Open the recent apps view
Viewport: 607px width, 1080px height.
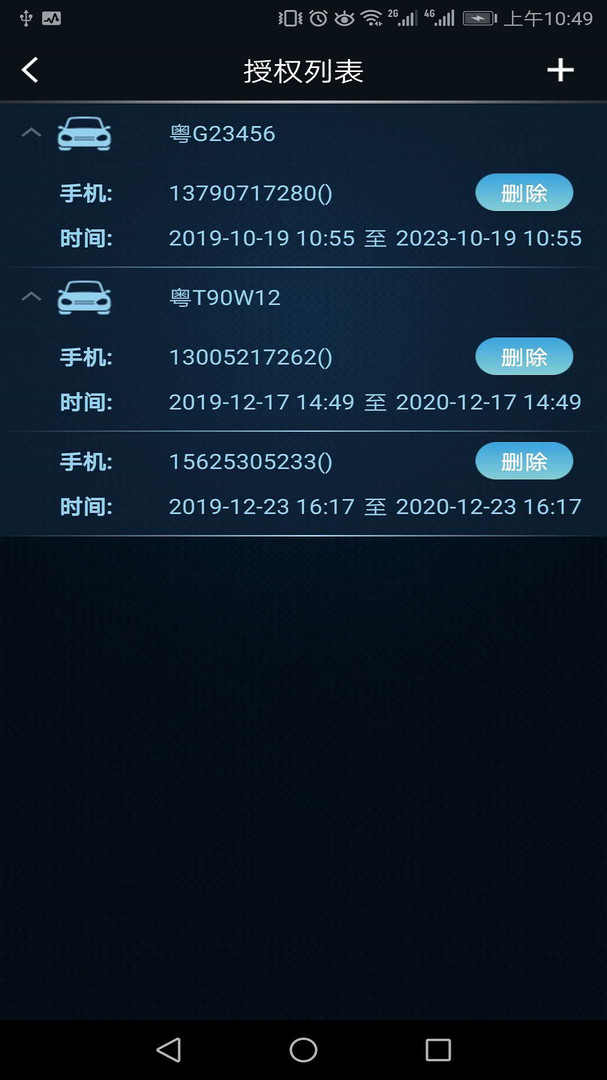[438, 1049]
